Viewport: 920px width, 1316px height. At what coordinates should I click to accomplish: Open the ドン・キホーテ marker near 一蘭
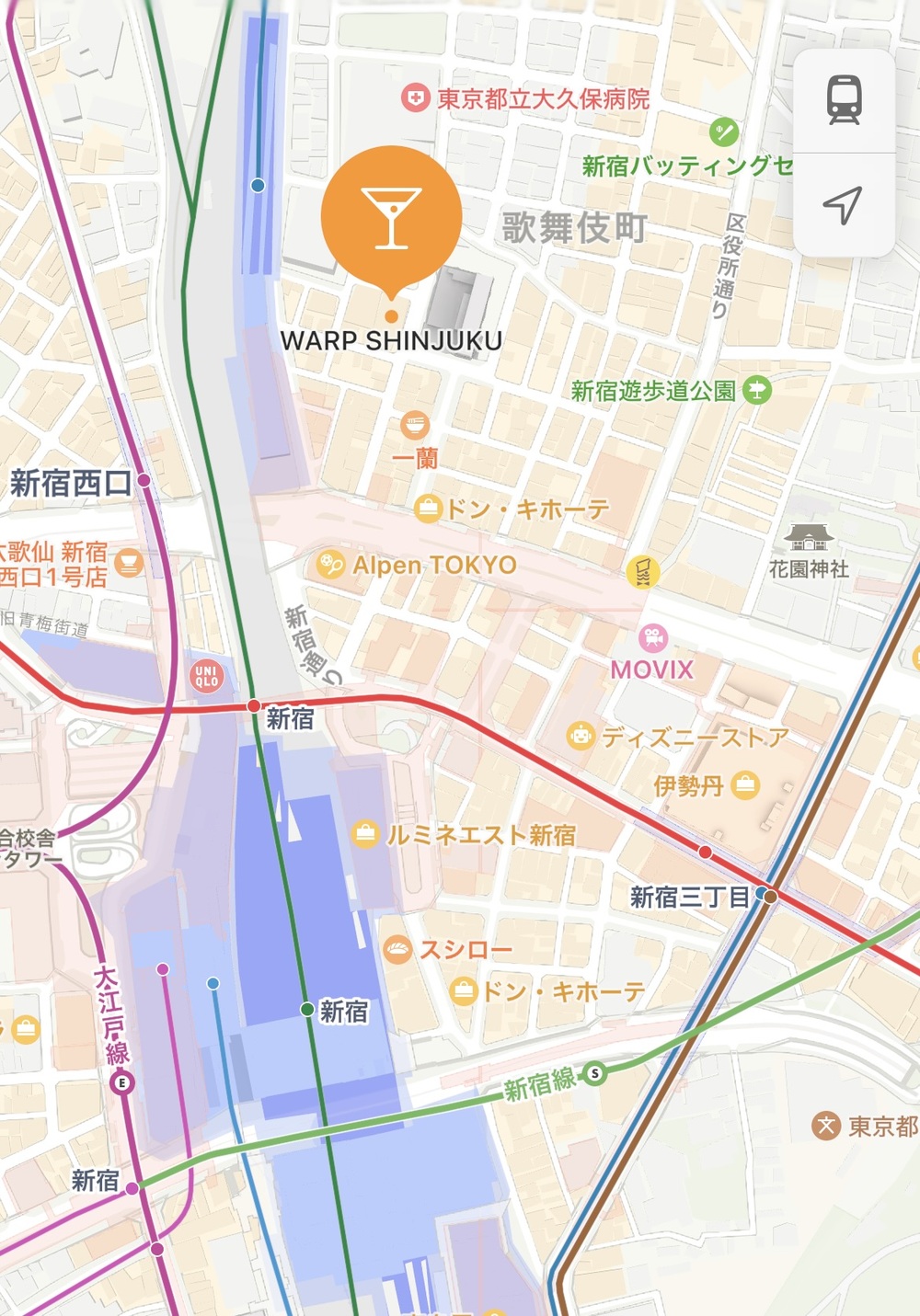[x=428, y=509]
